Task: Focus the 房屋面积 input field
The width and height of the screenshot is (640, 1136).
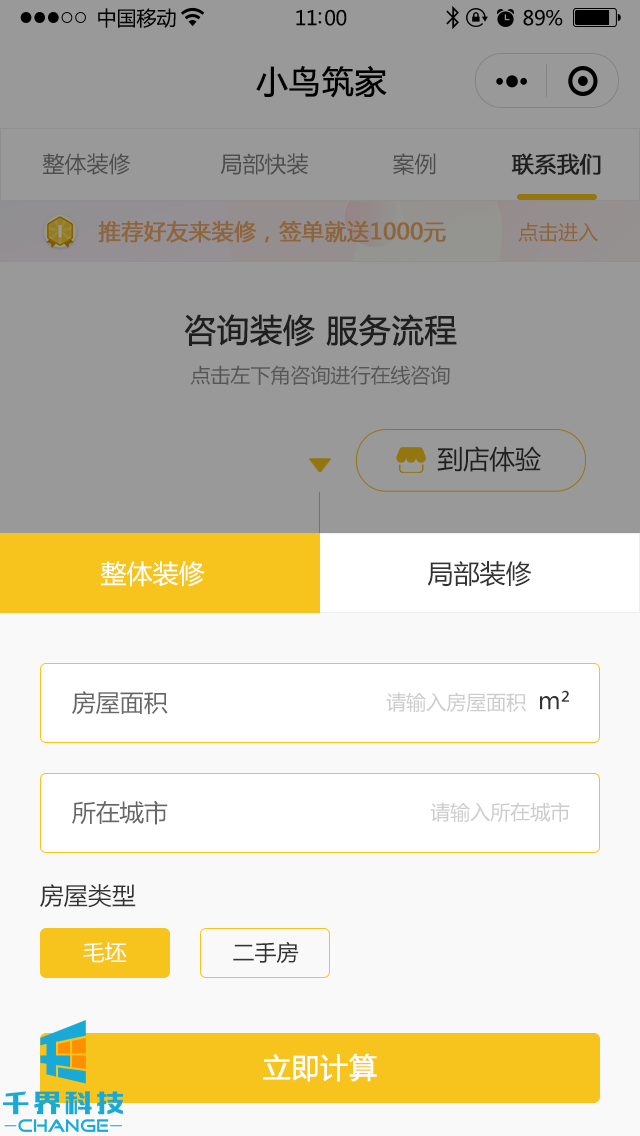Action: coord(455,703)
